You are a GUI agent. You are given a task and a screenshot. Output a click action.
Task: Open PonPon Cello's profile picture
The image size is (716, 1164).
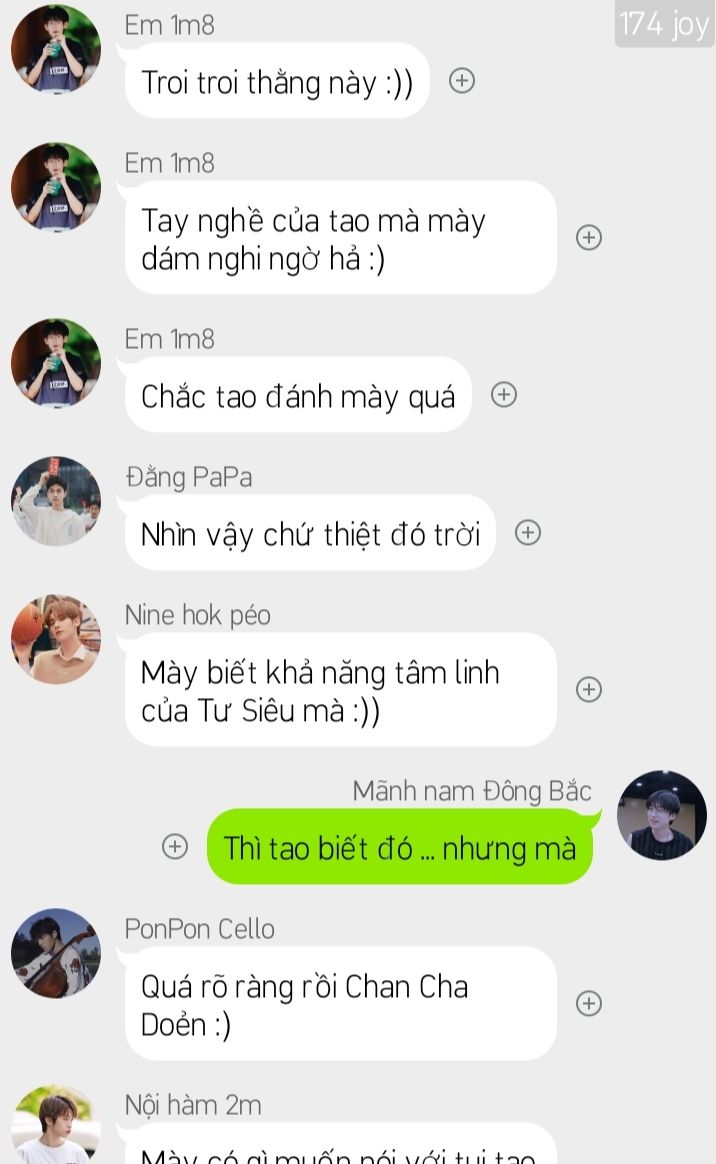pyautogui.click(x=56, y=953)
